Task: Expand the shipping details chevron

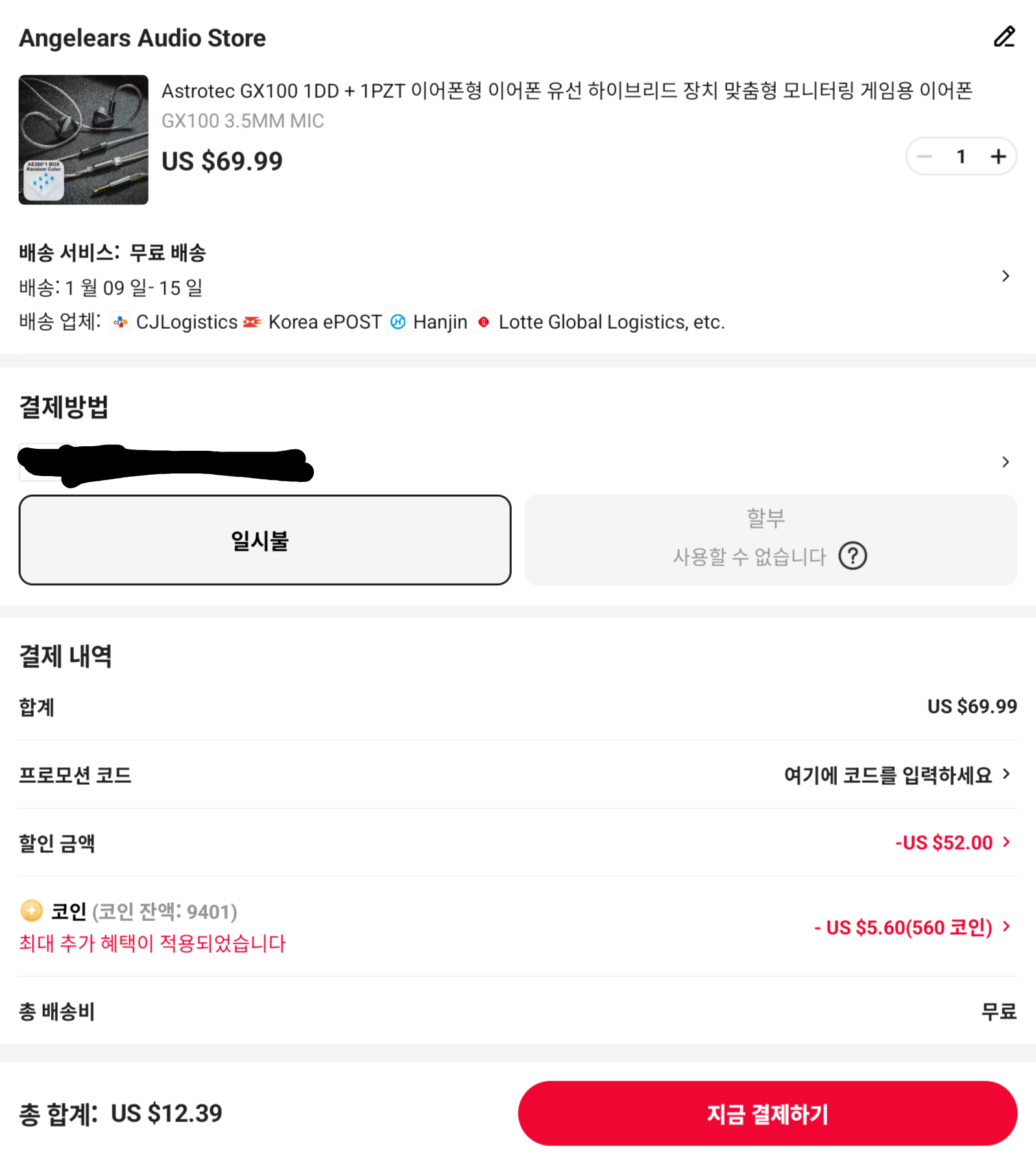Action: coord(1005,276)
